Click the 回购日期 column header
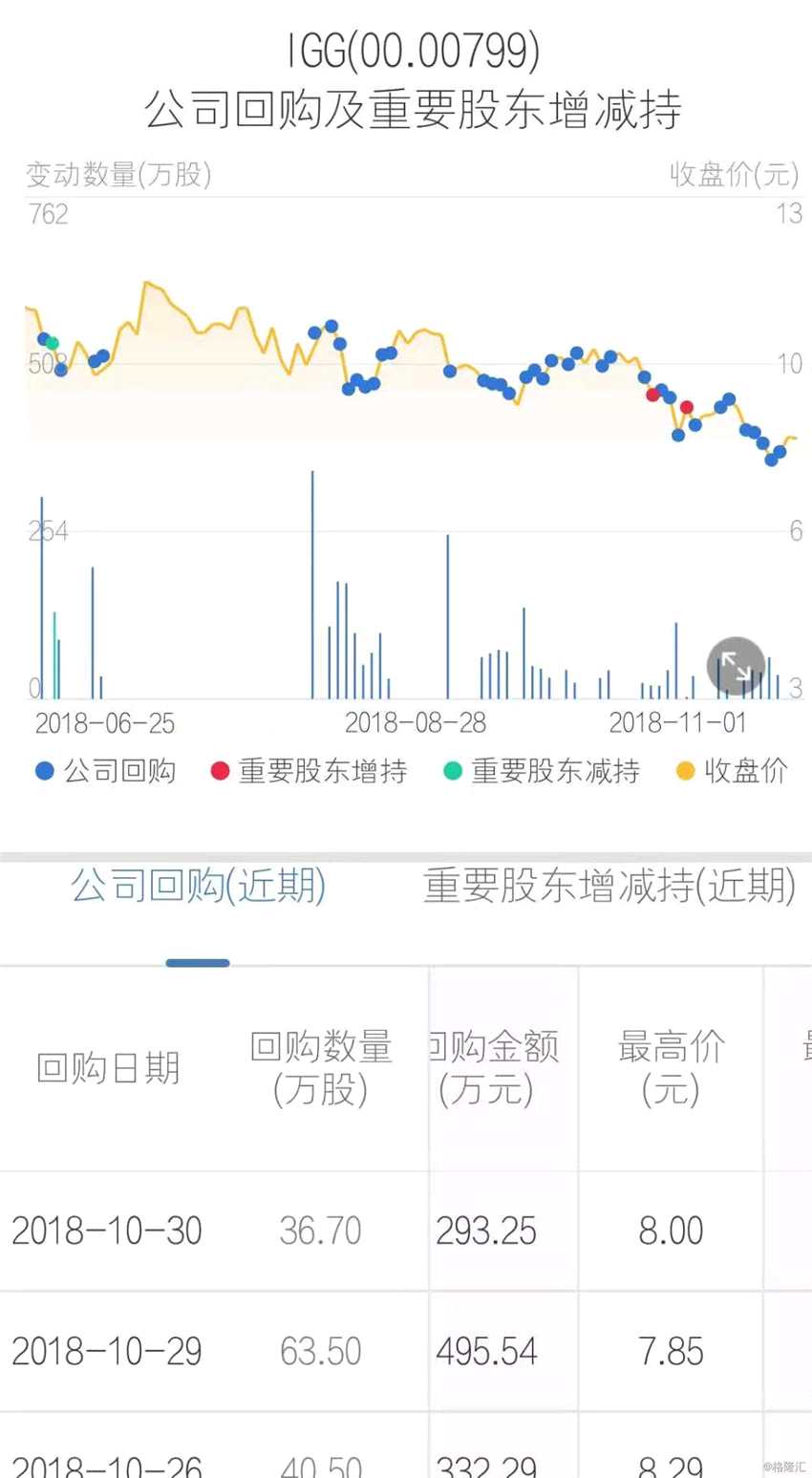This screenshot has width=812, height=1478. (x=108, y=1068)
